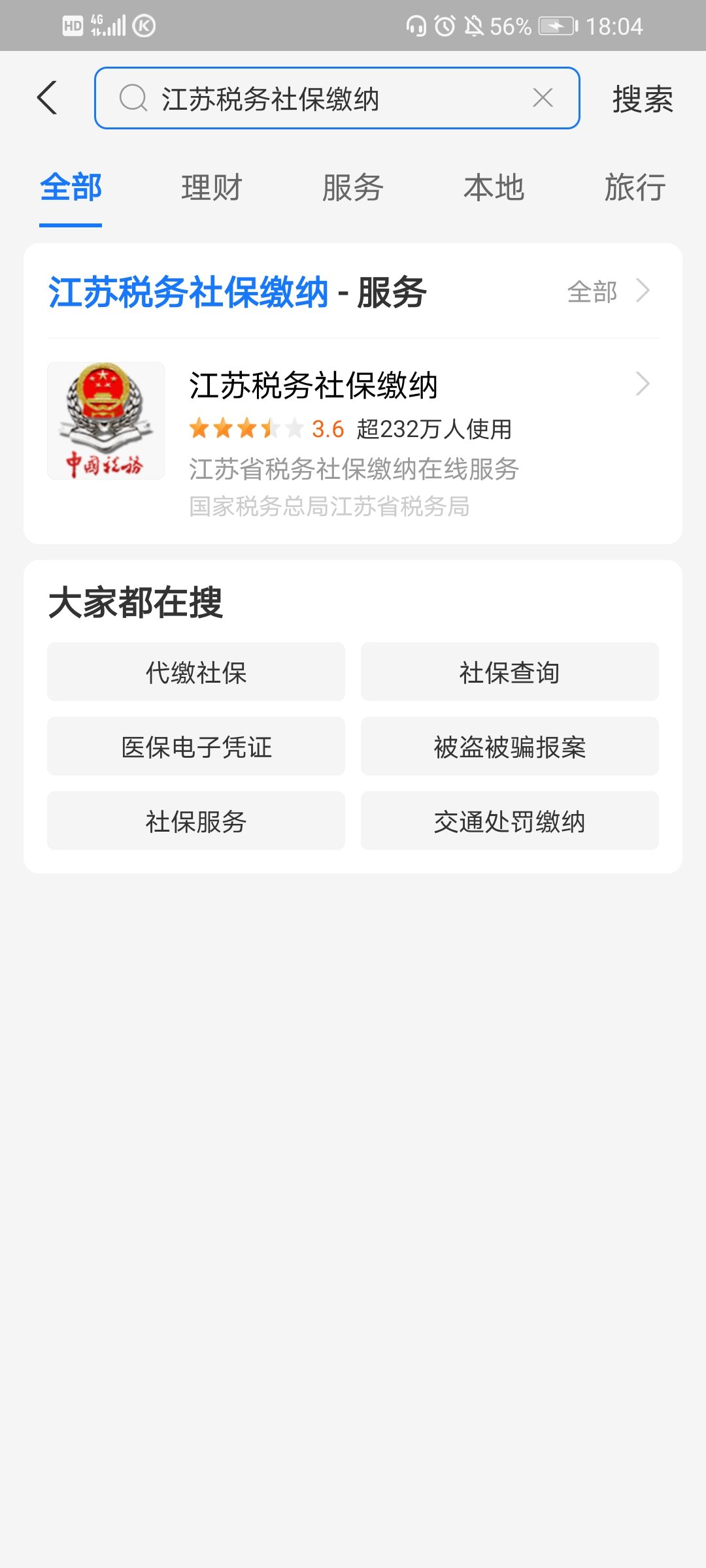Tap the 被盗被骗报案 suggestion
The height and width of the screenshot is (1568, 706).
pos(510,747)
